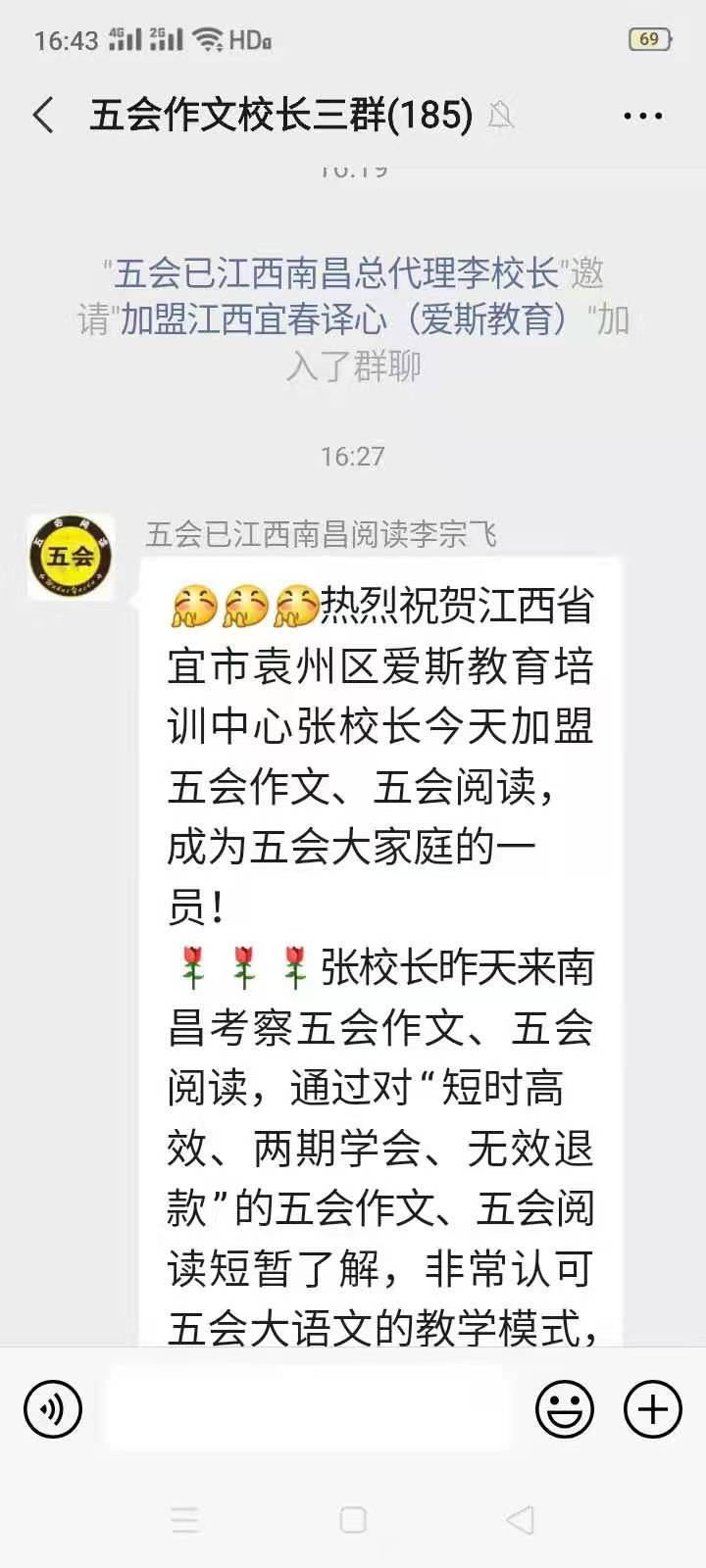
Task: Open the group chat overflow menu
Action: [x=642, y=116]
